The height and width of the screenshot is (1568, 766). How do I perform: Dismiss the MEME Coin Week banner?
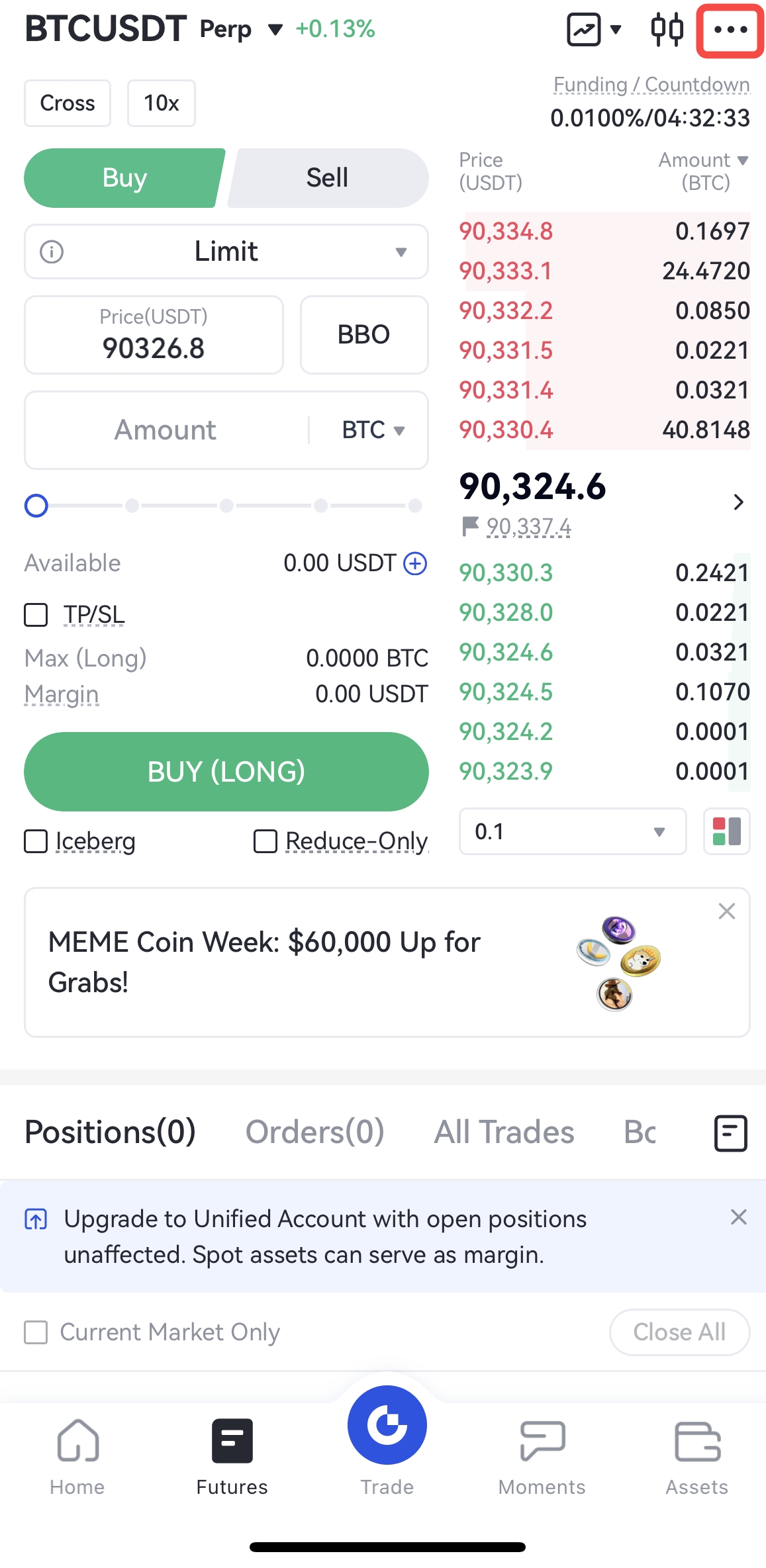pos(726,911)
